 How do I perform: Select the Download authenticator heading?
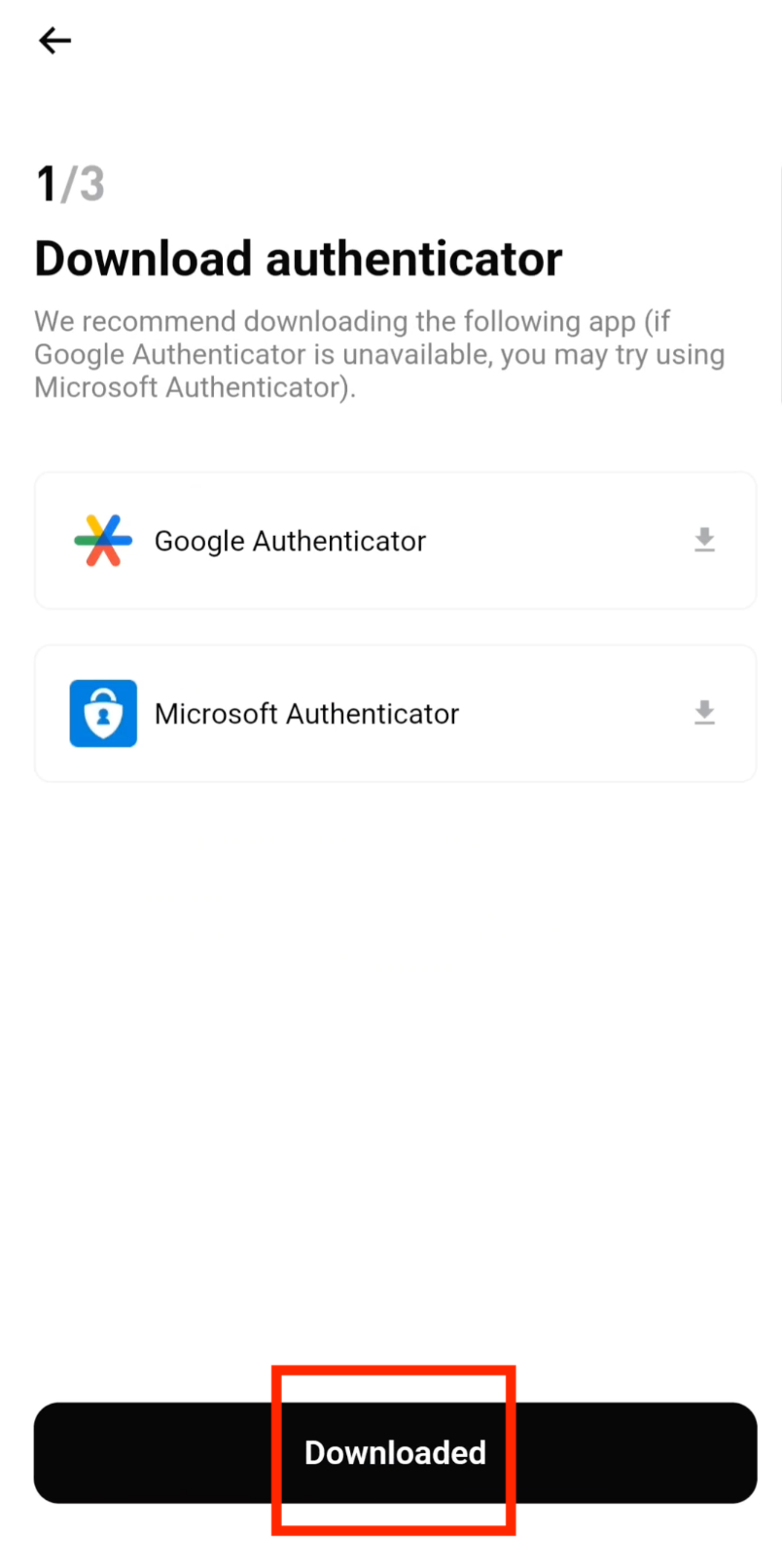point(298,258)
